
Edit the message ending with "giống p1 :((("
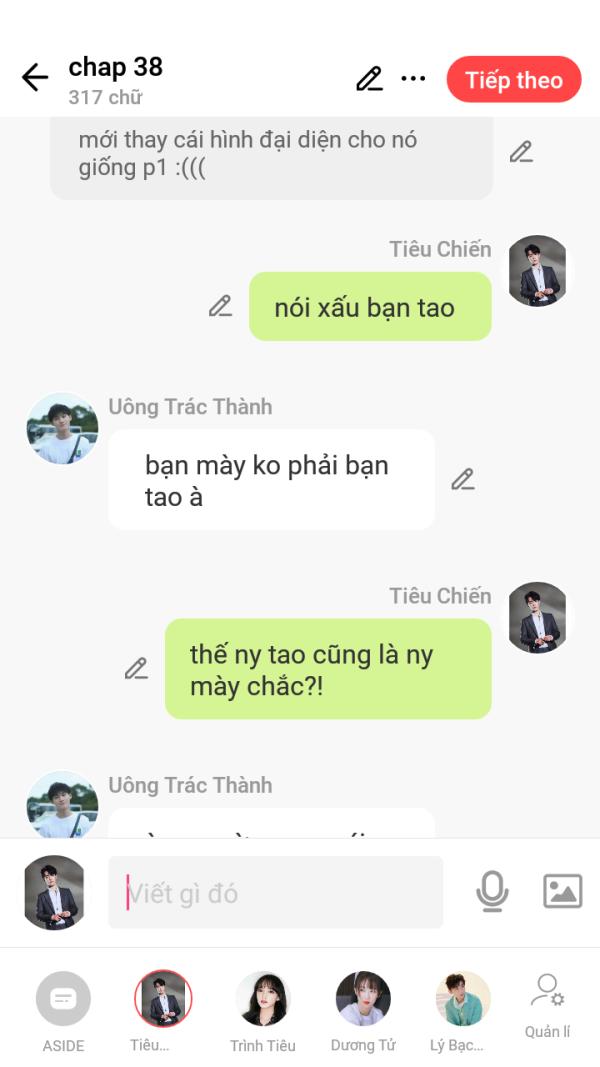521,152
